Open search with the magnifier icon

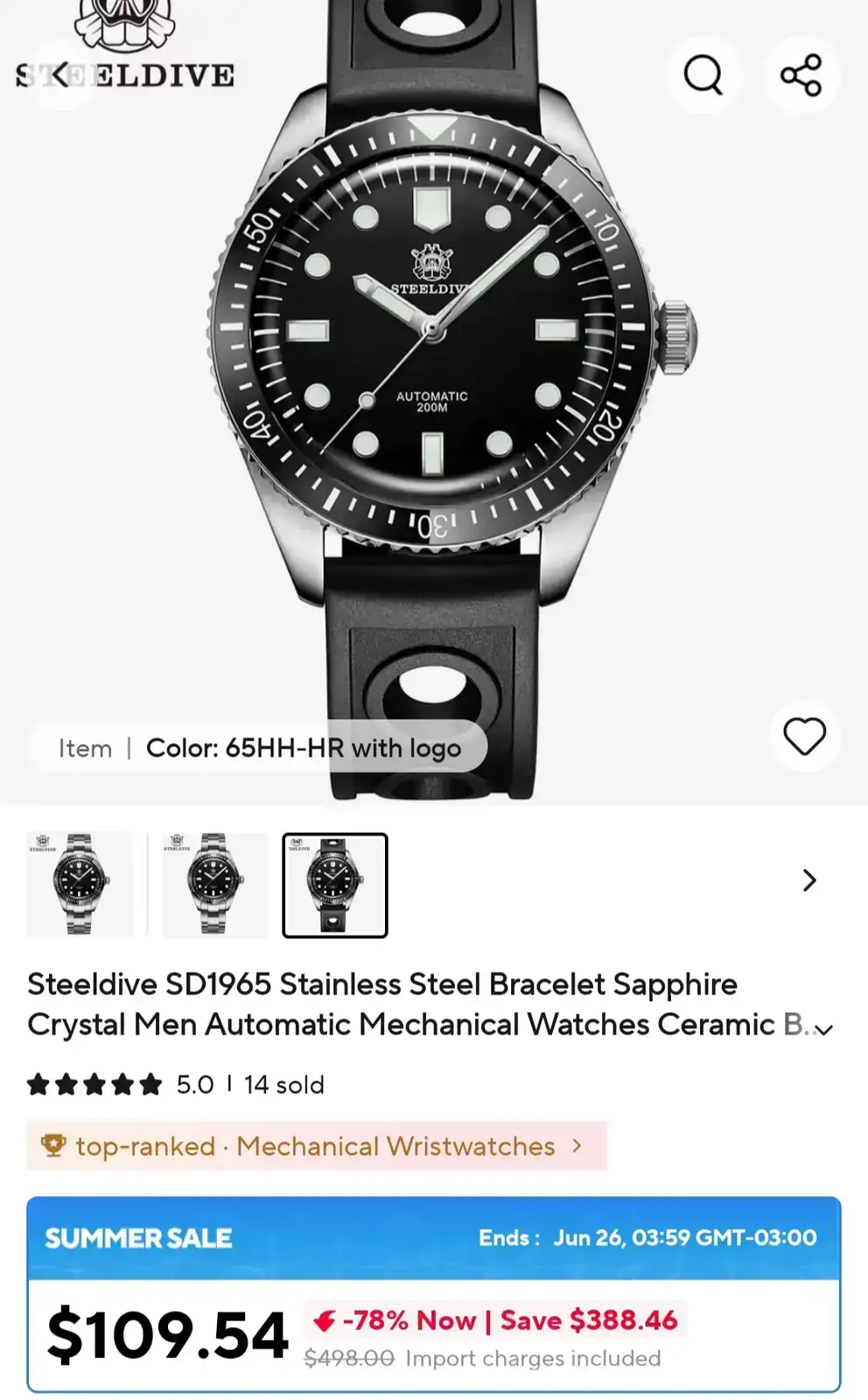(x=703, y=75)
